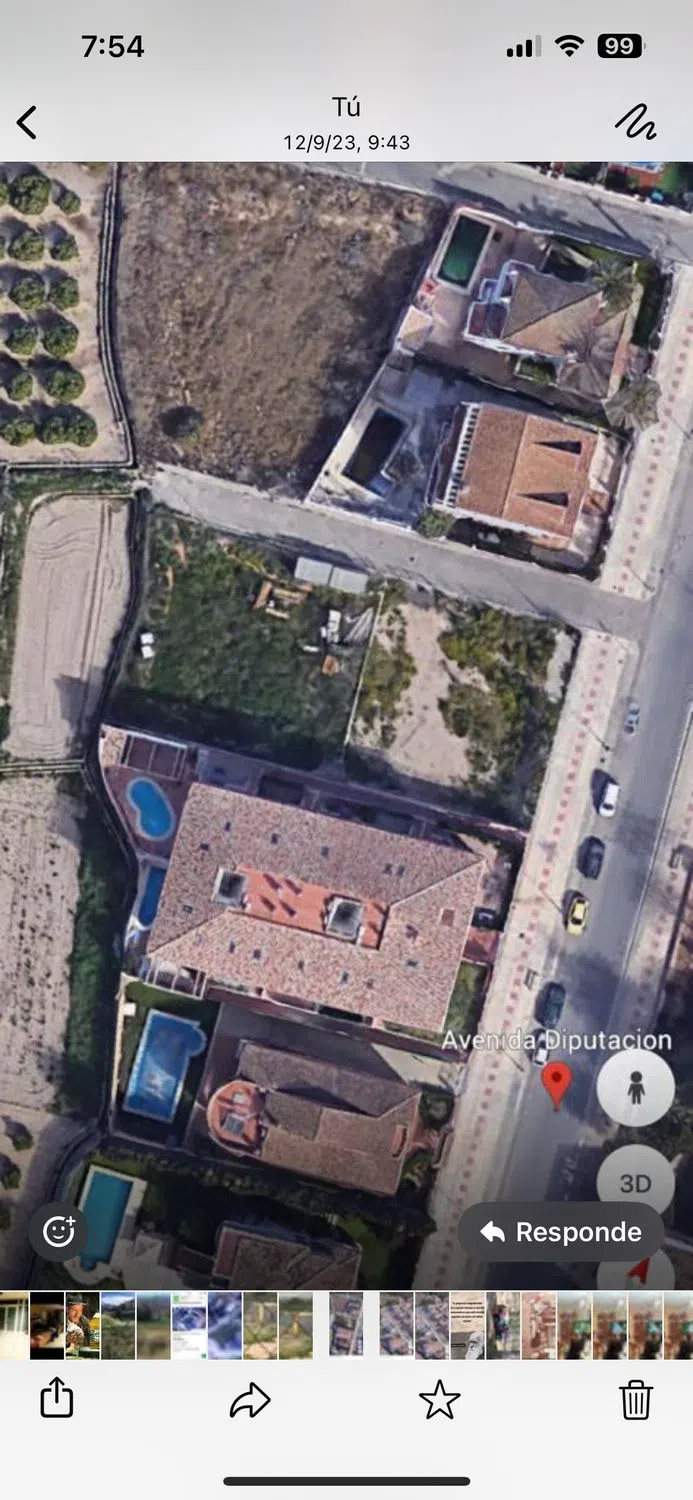Add an emoji reaction to the photo

pos(58,1231)
